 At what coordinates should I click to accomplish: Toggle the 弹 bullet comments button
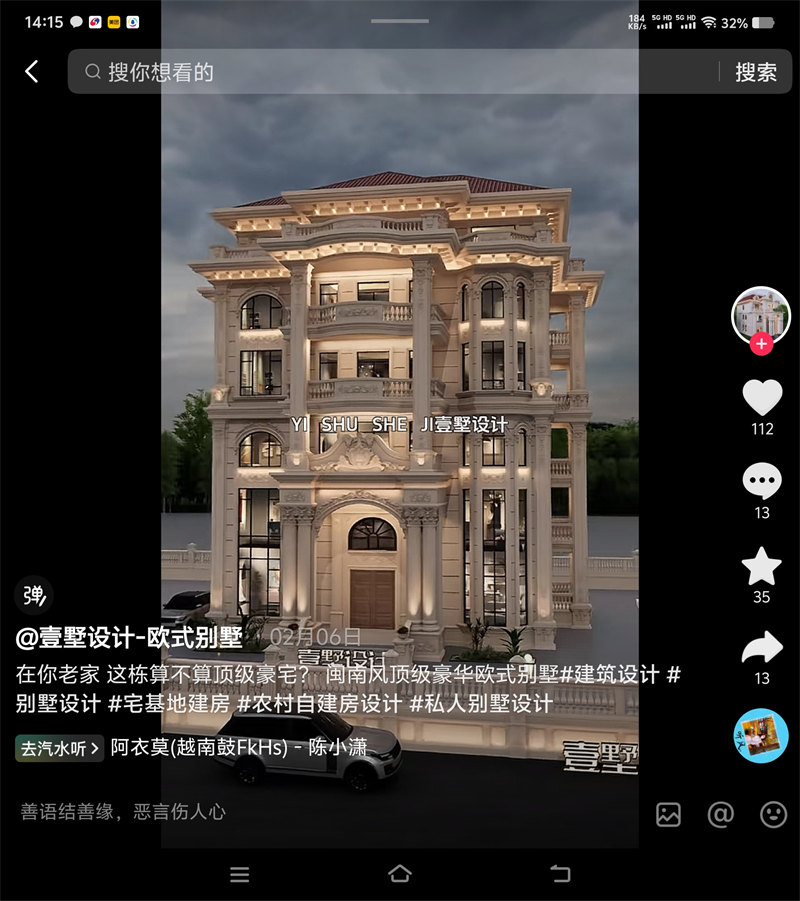click(33, 596)
